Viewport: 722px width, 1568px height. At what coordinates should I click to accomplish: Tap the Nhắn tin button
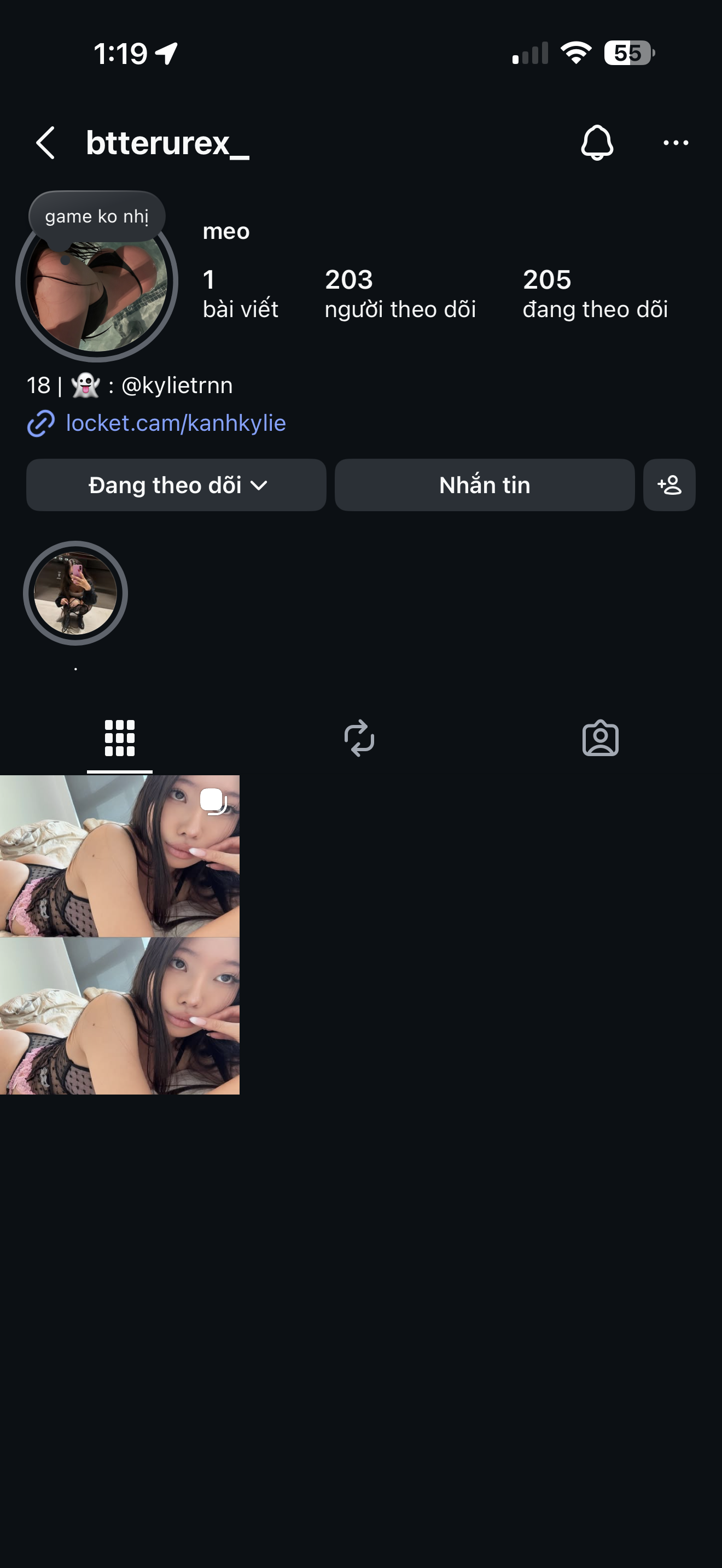coord(484,485)
